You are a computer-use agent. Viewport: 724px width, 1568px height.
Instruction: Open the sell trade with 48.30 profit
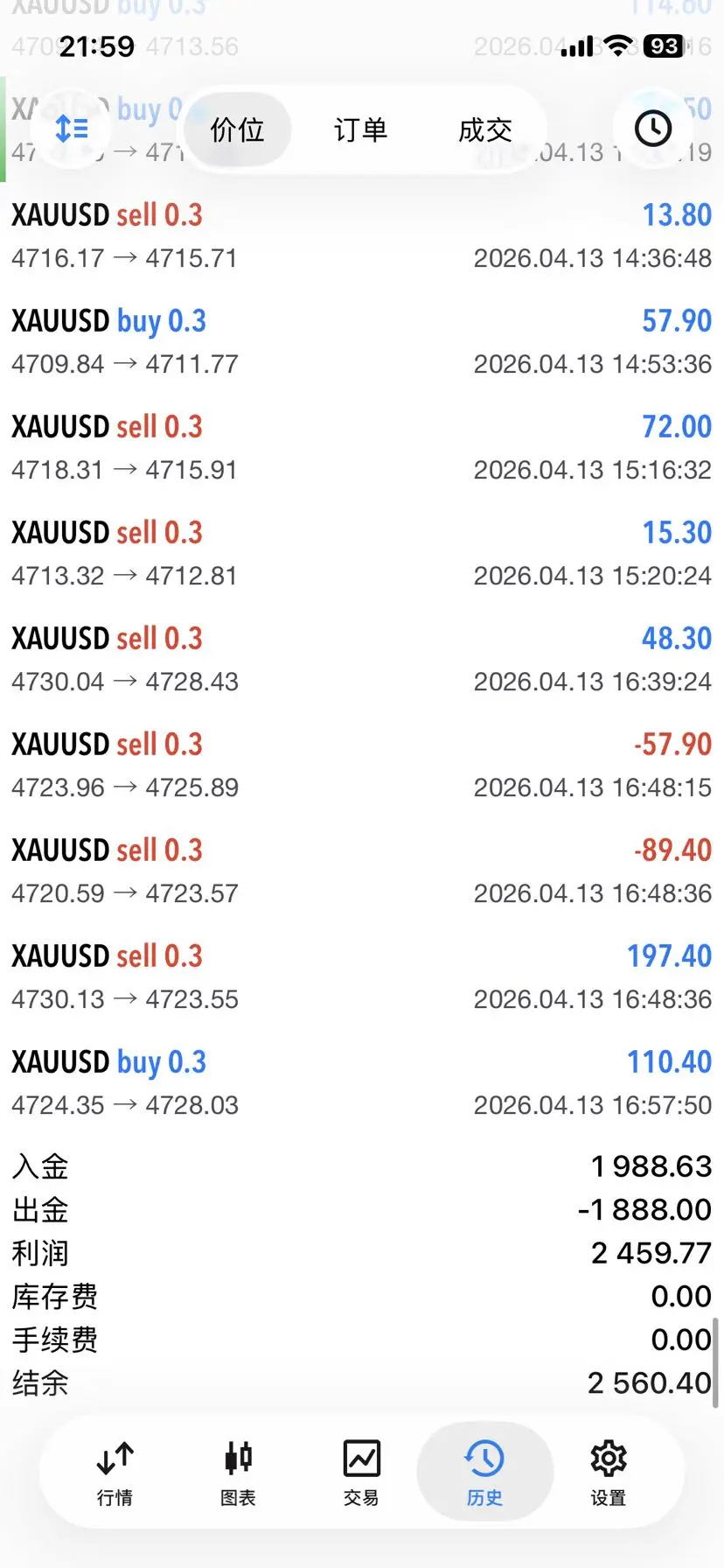pos(362,660)
